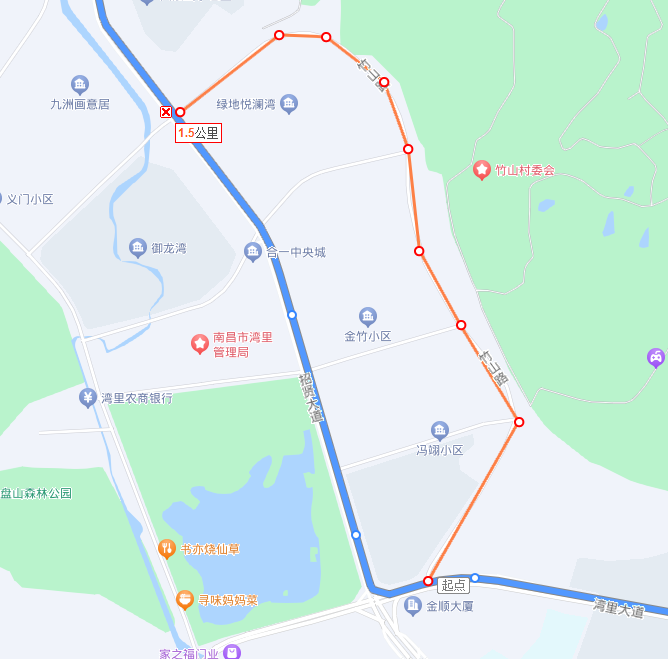Tap the 书亦烧仙草 restaurant marker

point(167,548)
